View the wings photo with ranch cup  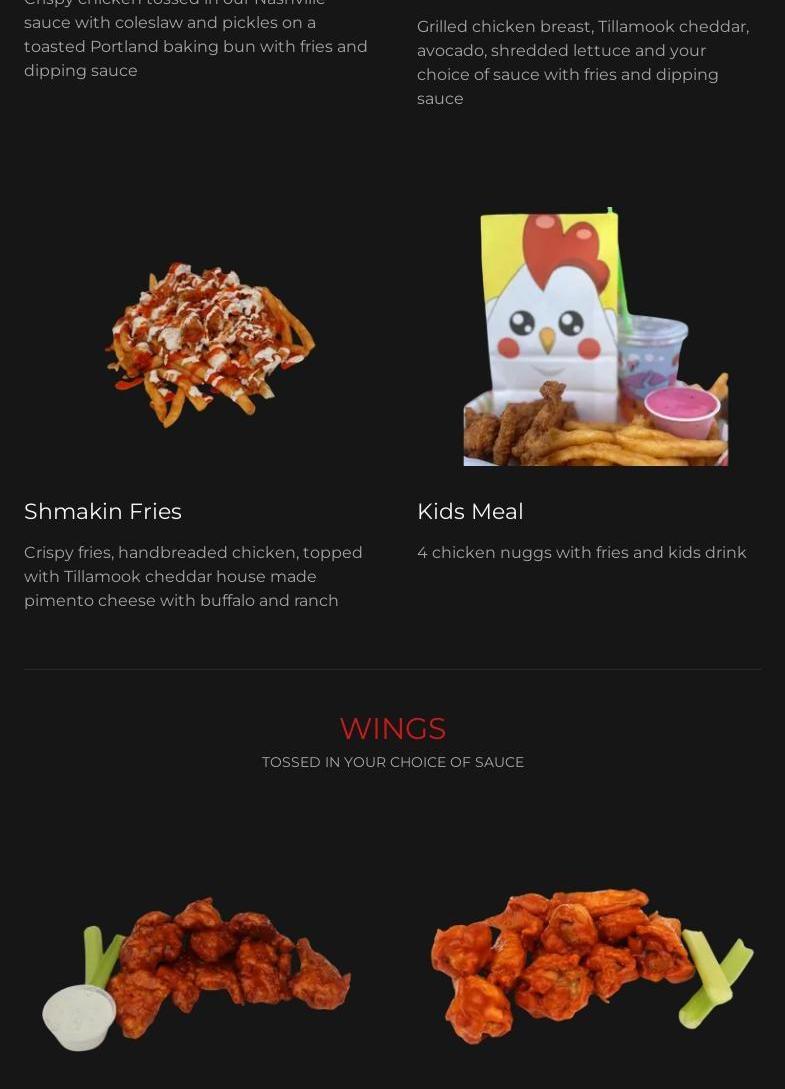196,972
